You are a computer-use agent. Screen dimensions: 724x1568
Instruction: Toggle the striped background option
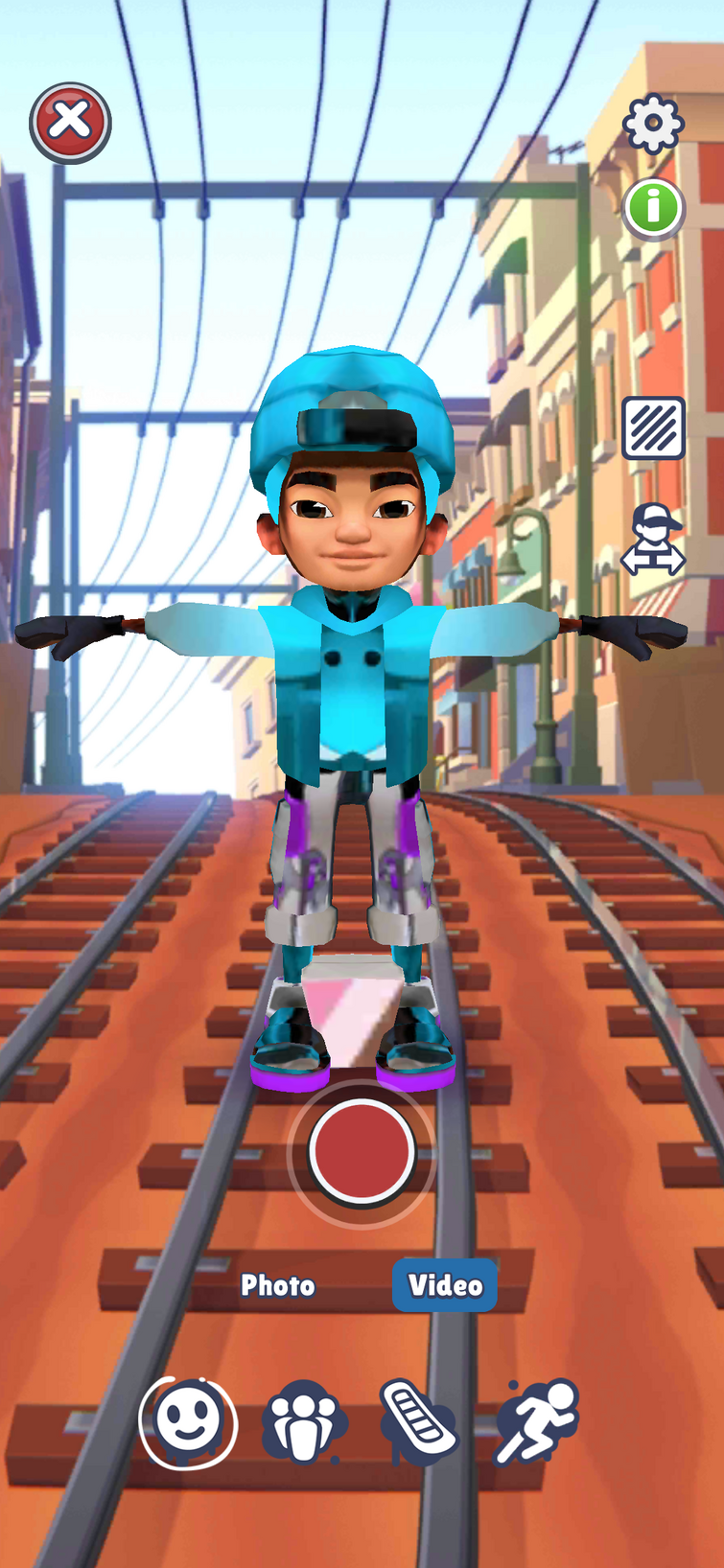(x=653, y=427)
